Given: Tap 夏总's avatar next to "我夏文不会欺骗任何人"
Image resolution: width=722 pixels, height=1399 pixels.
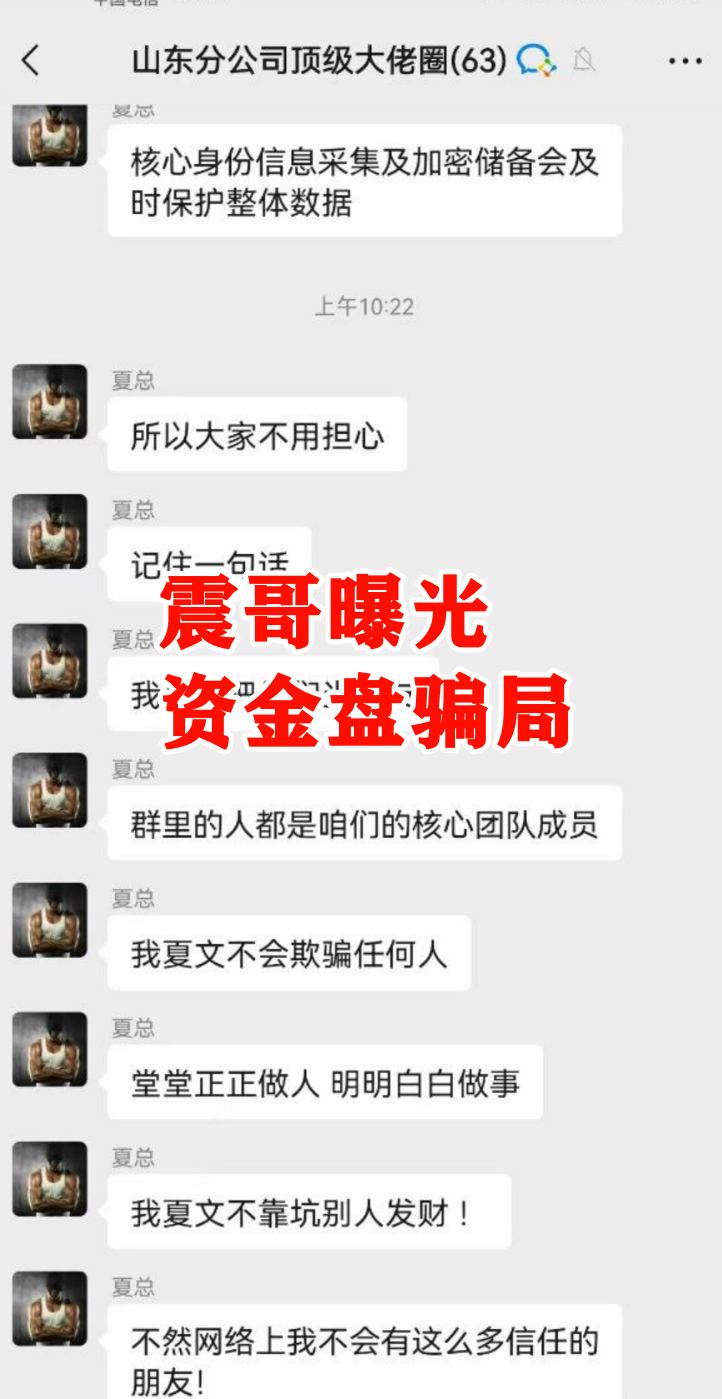Looking at the screenshot, I should [x=49, y=920].
